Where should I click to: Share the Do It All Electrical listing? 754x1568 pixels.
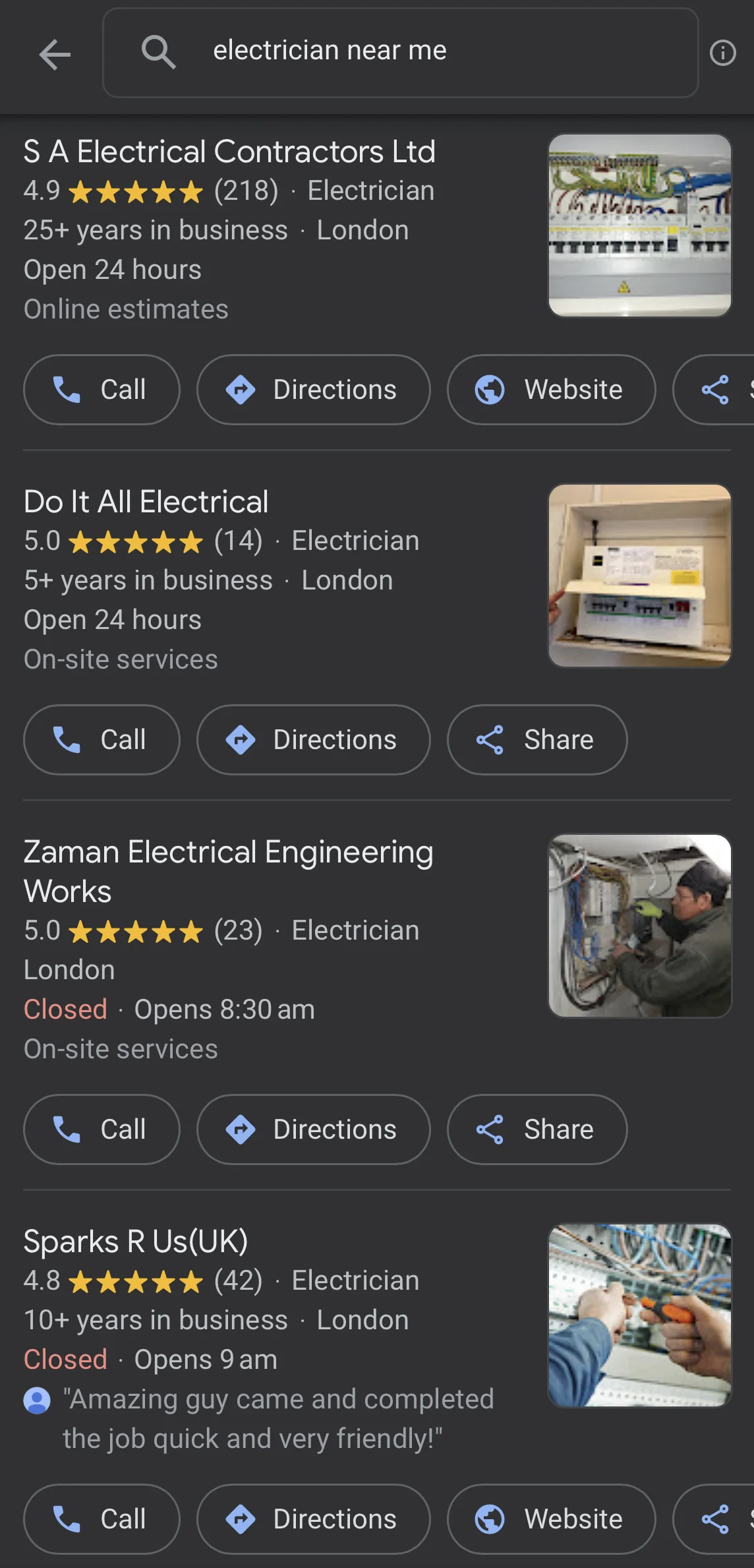[536, 740]
